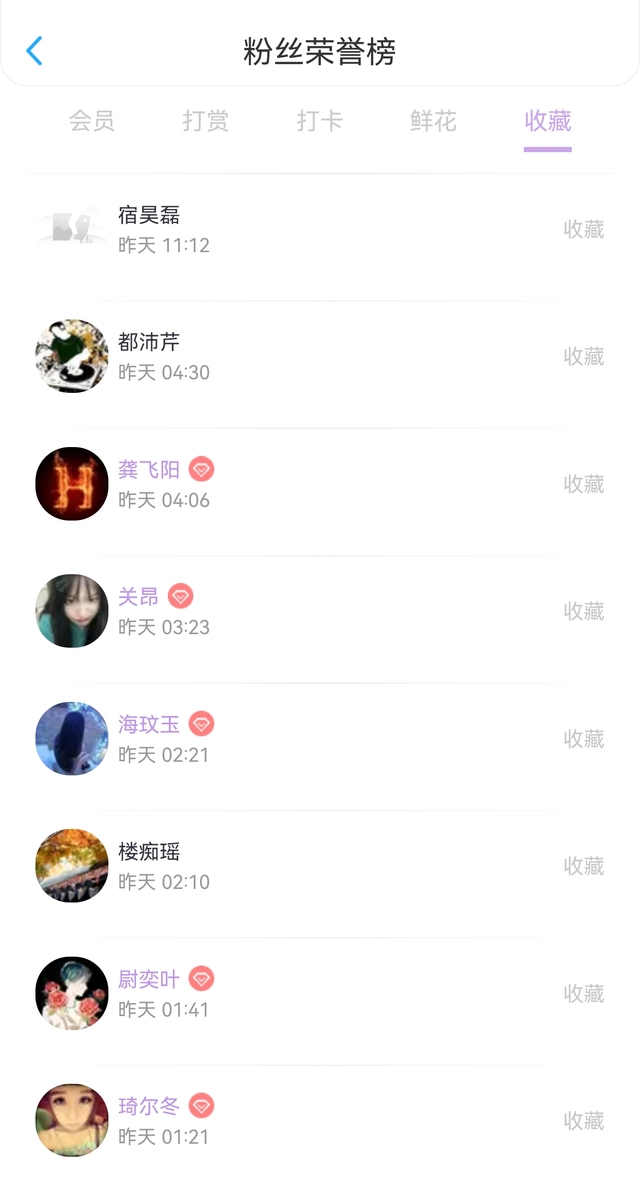Screen dimensions: 640x1187
Task: Switch to the 打赏 tab
Action: tap(206, 122)
